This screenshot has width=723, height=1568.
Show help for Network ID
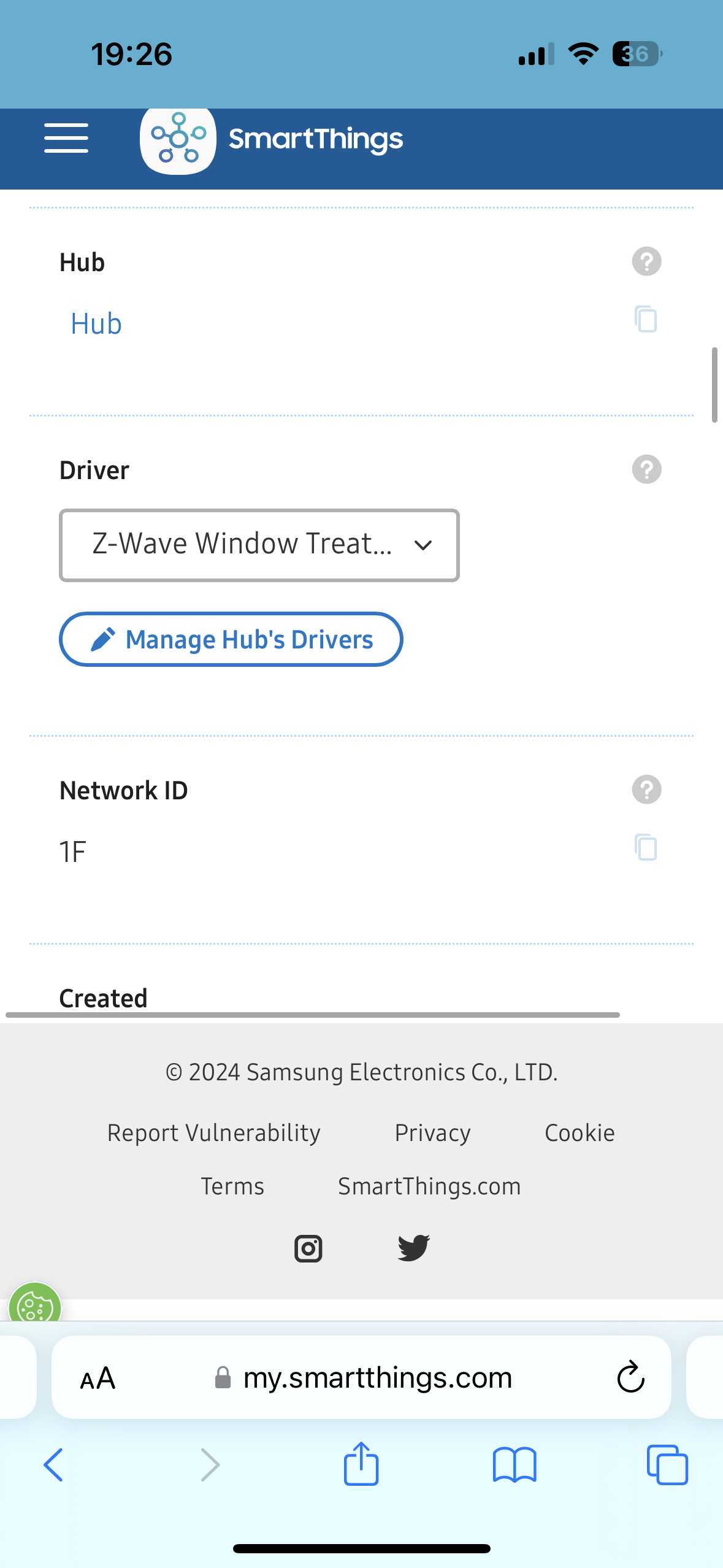tap(646, 790)
